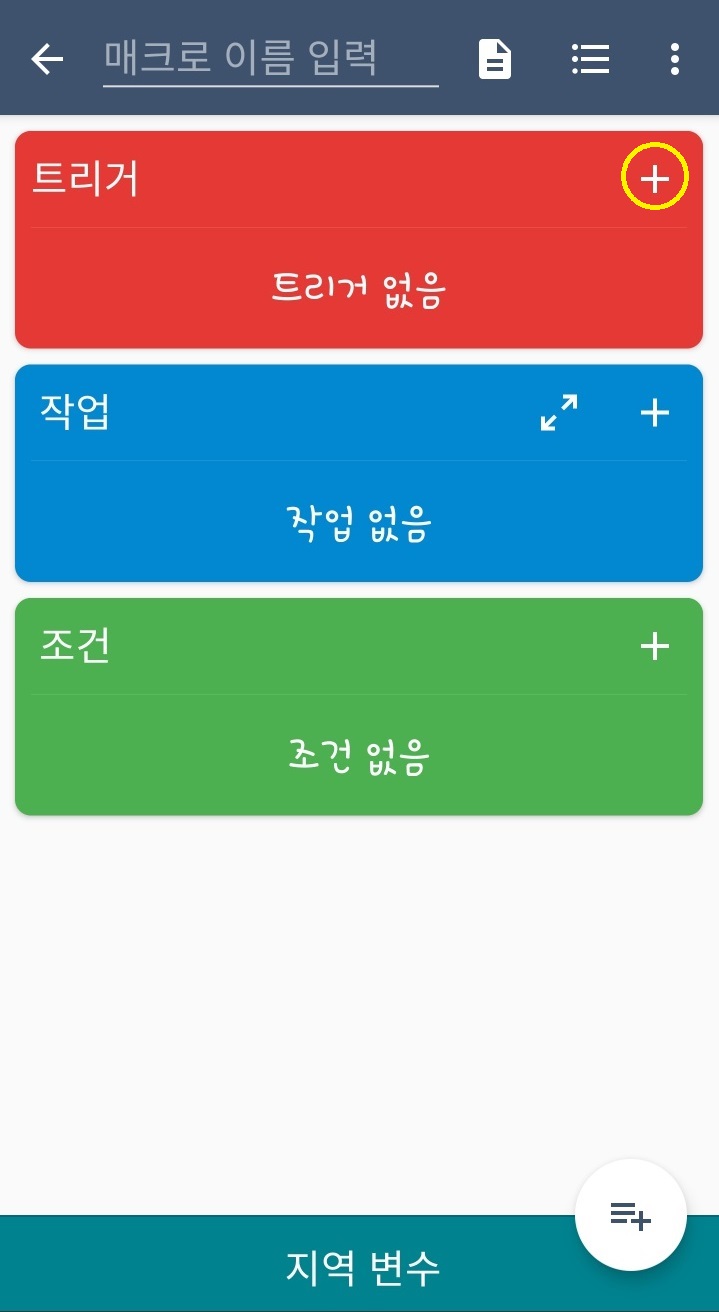The height and width of the screenshot is (1312, 719).
Task: Tap the floating add-to-list button
Action: [631, 1215]
